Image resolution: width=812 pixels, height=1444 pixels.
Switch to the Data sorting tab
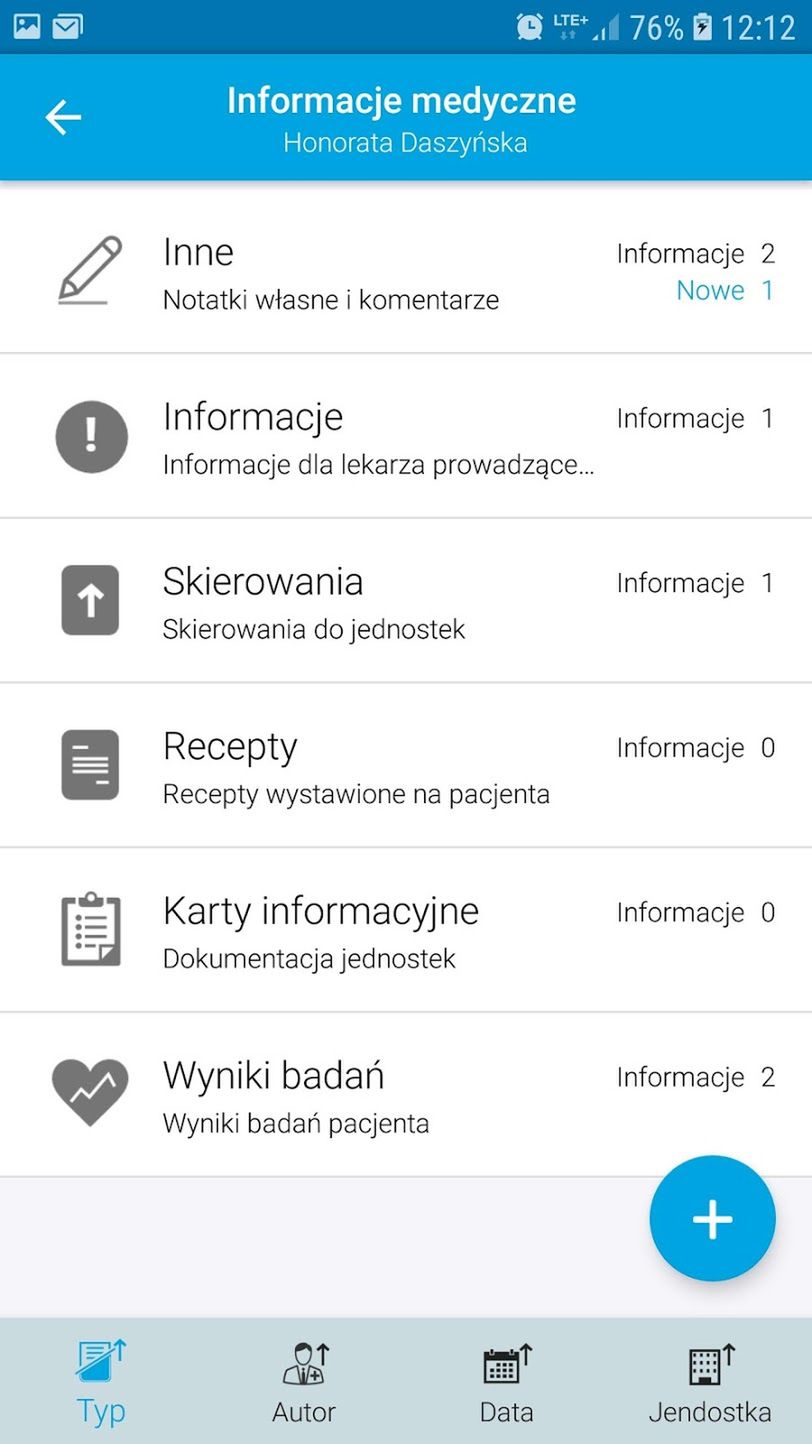(x=507, y=1382)
